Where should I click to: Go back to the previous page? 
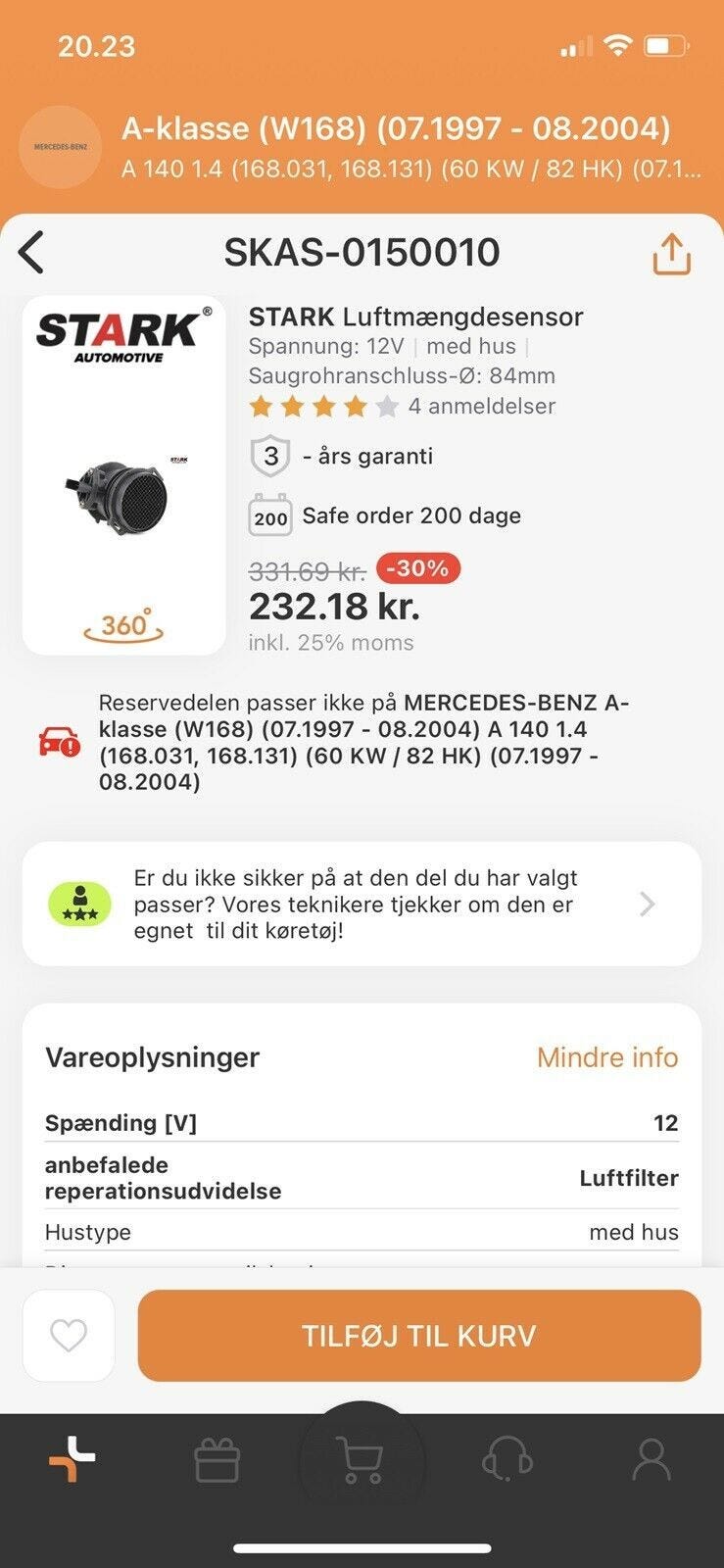(32, 253)
